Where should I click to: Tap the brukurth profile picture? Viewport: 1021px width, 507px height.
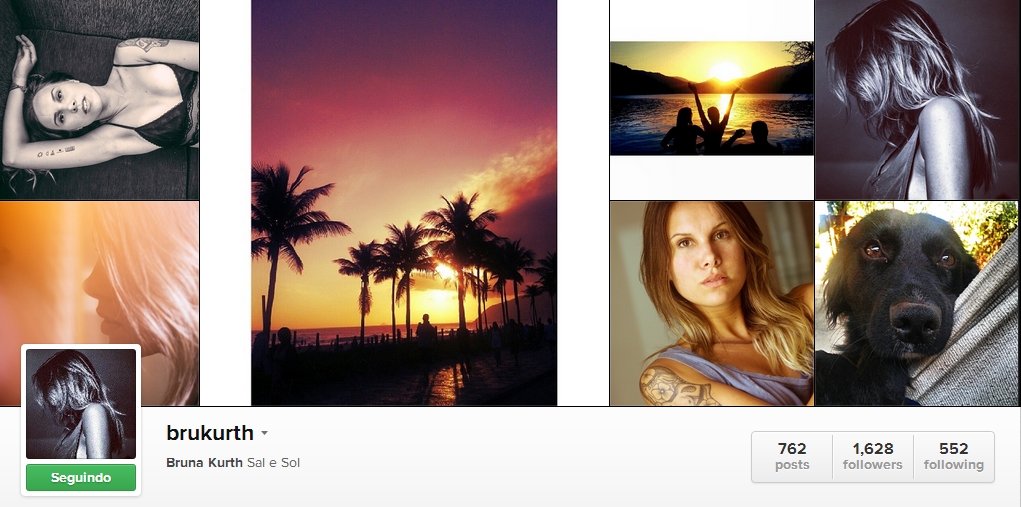81,404
